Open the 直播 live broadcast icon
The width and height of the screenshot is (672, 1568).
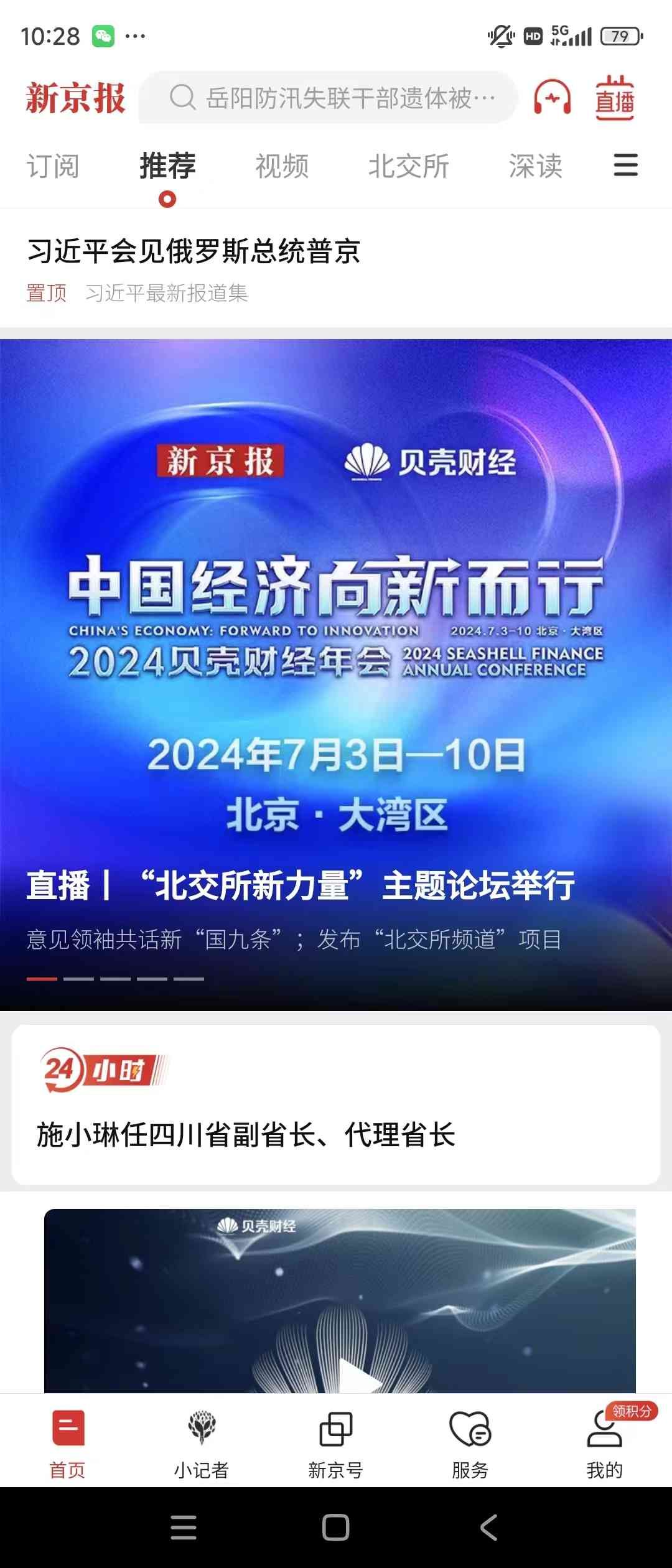click(614, 98)
